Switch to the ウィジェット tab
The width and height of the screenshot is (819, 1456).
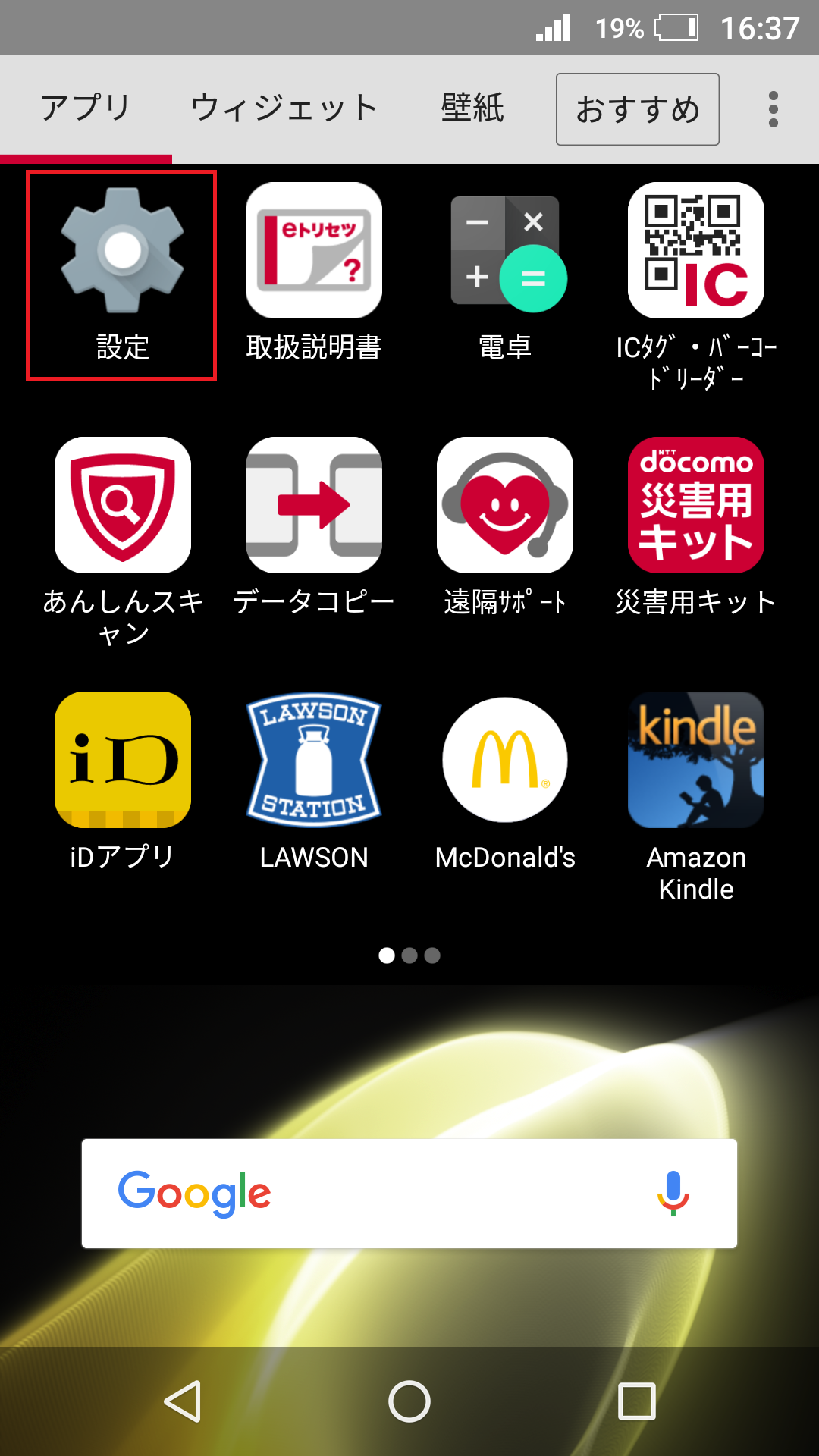(284, 108)
